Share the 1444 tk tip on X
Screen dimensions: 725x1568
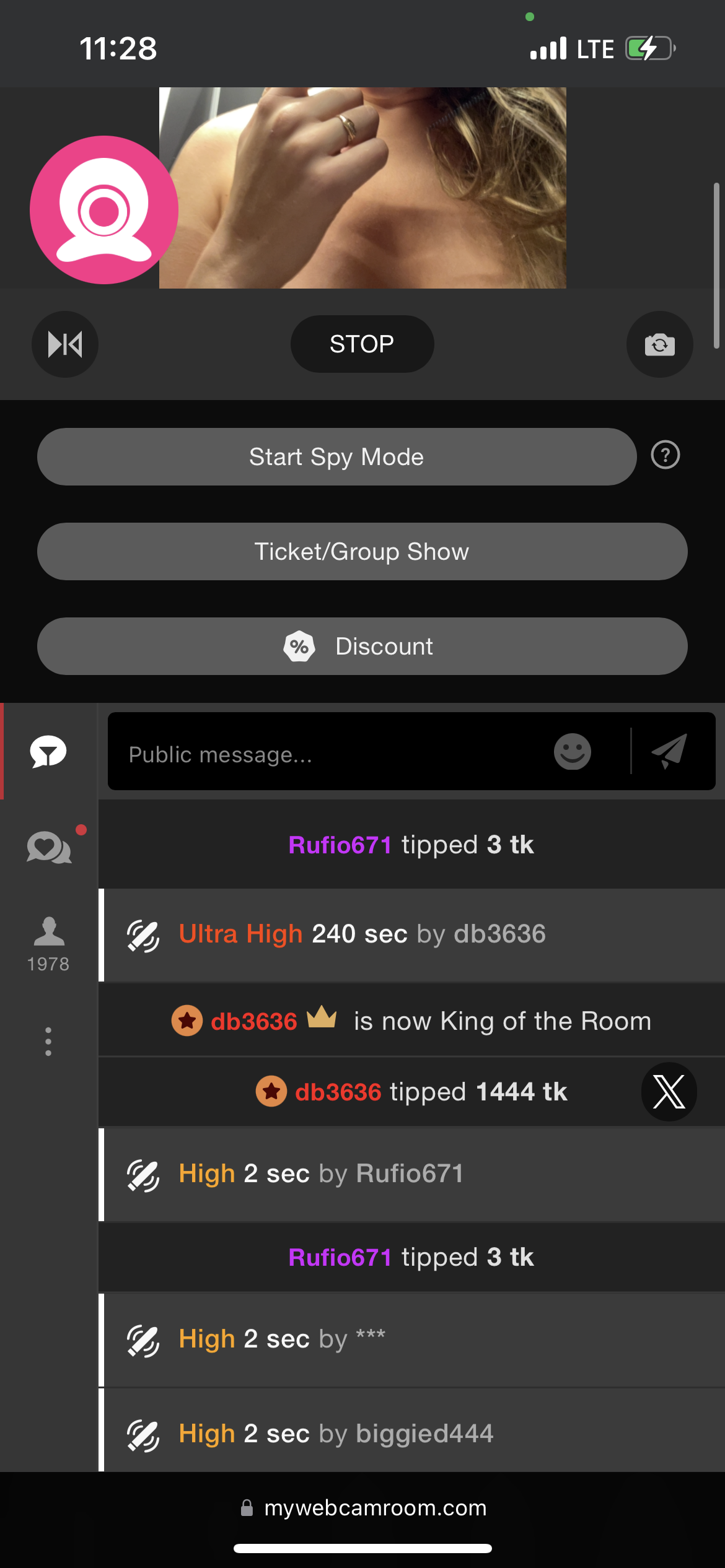pyautogui.click(x=669, y=1091)
